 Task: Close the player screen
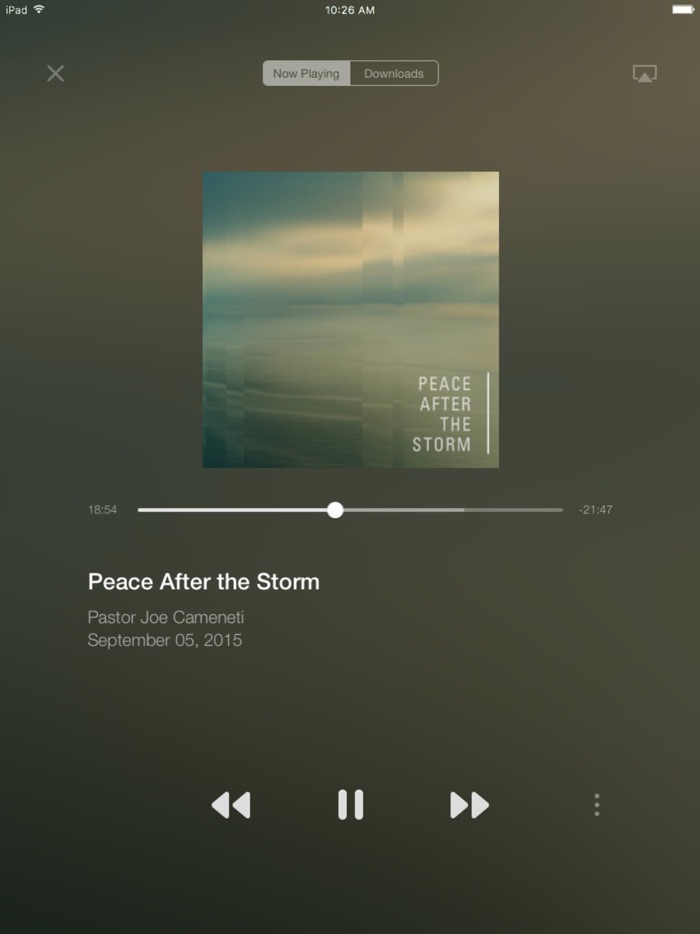point(55,73)
